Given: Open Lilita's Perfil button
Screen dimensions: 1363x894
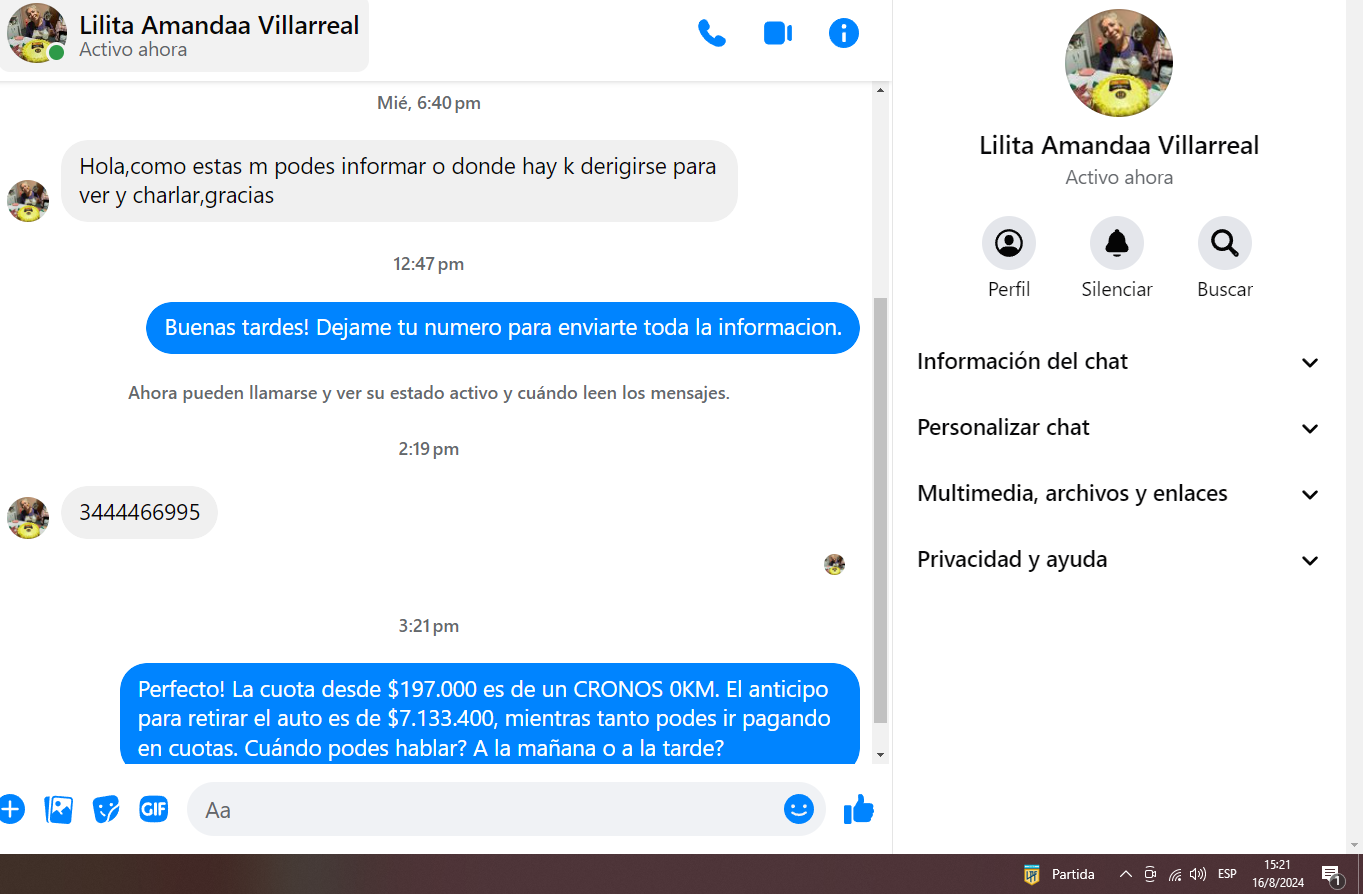Looking at the screenshot, I should (x=1008, y=243).
